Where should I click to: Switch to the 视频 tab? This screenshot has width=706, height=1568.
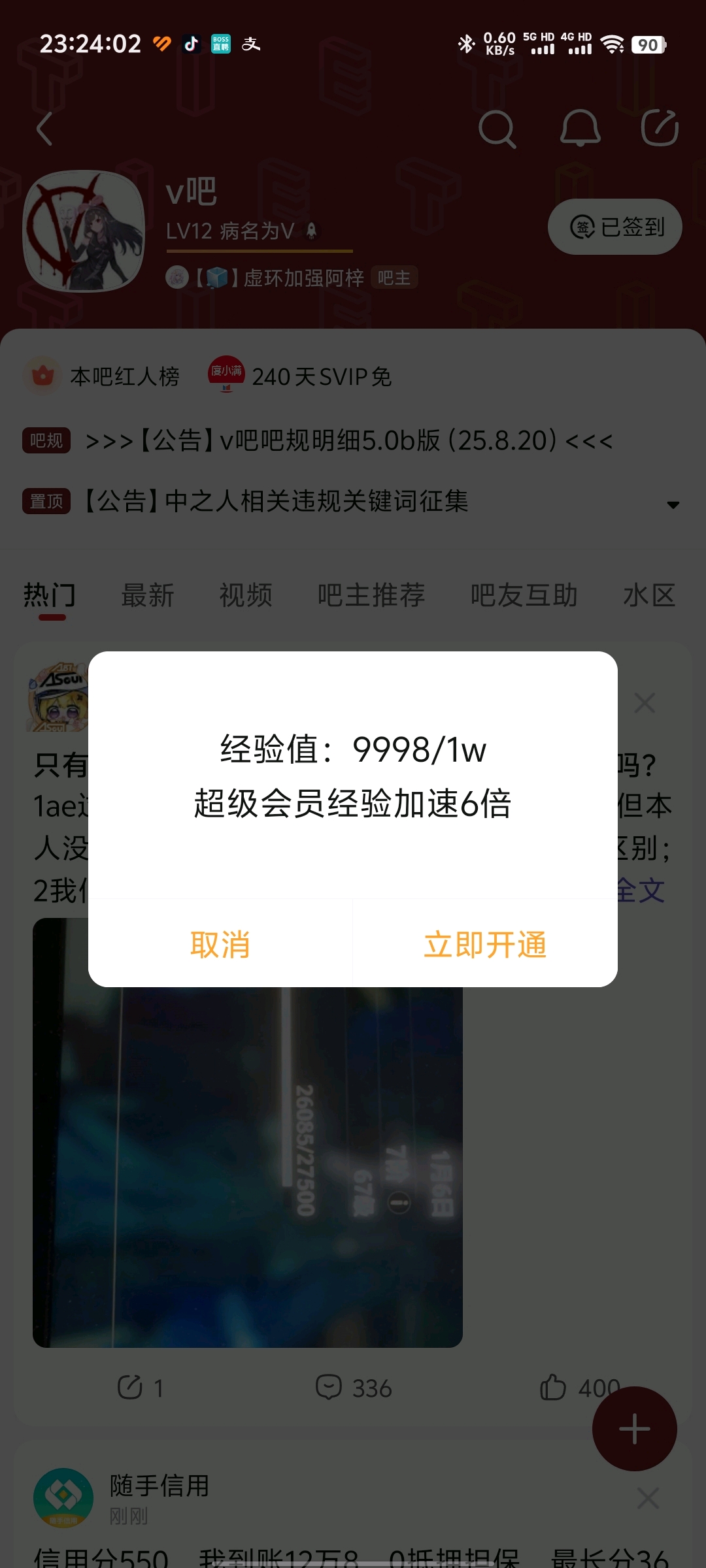pyautogui.click(x=246, y=595)
